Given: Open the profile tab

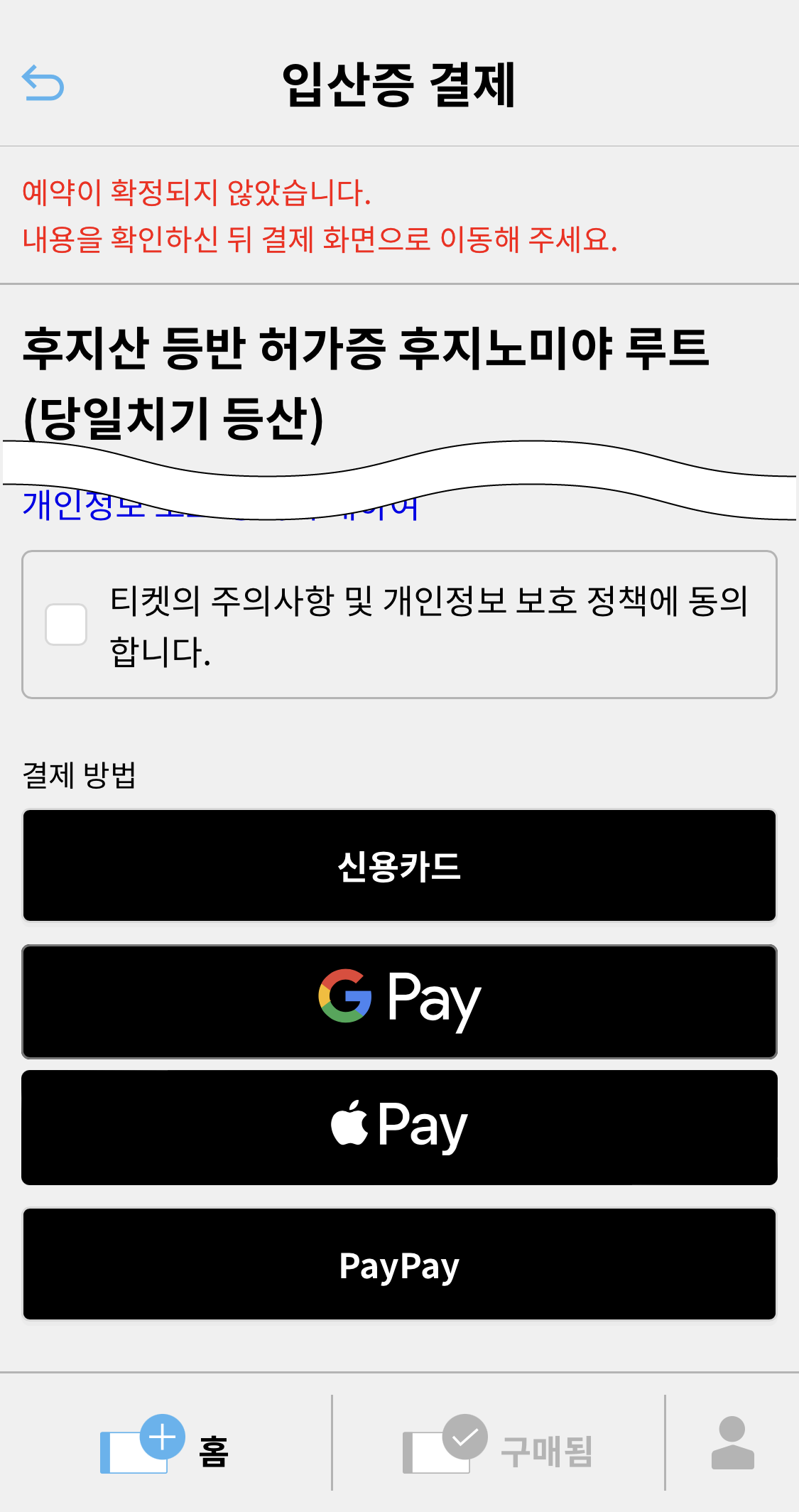Looking at the screenshot, I should tap(732, 1444).
